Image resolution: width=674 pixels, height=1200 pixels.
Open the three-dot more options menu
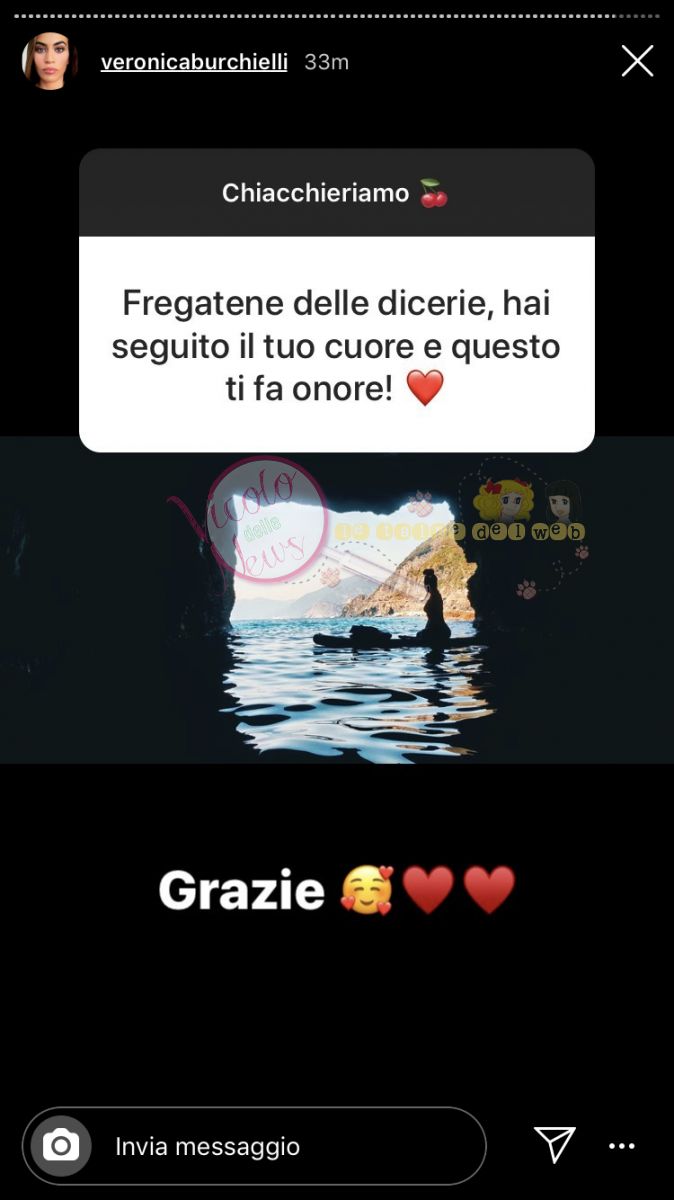click(622, 1146)
